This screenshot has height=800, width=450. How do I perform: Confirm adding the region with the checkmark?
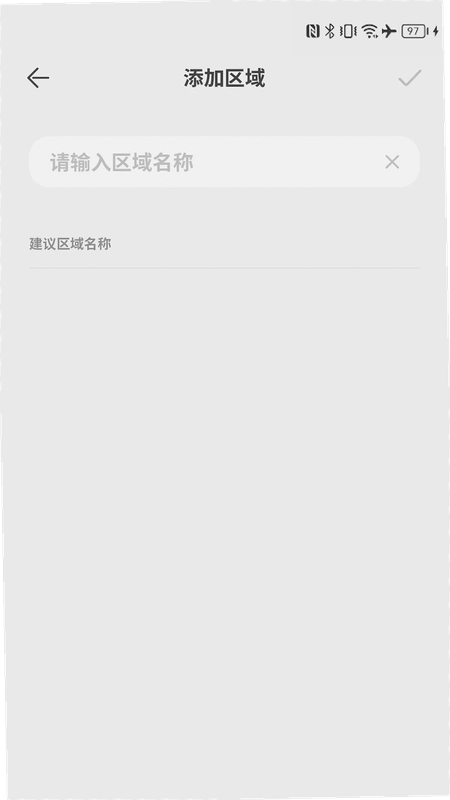[410, 78]
